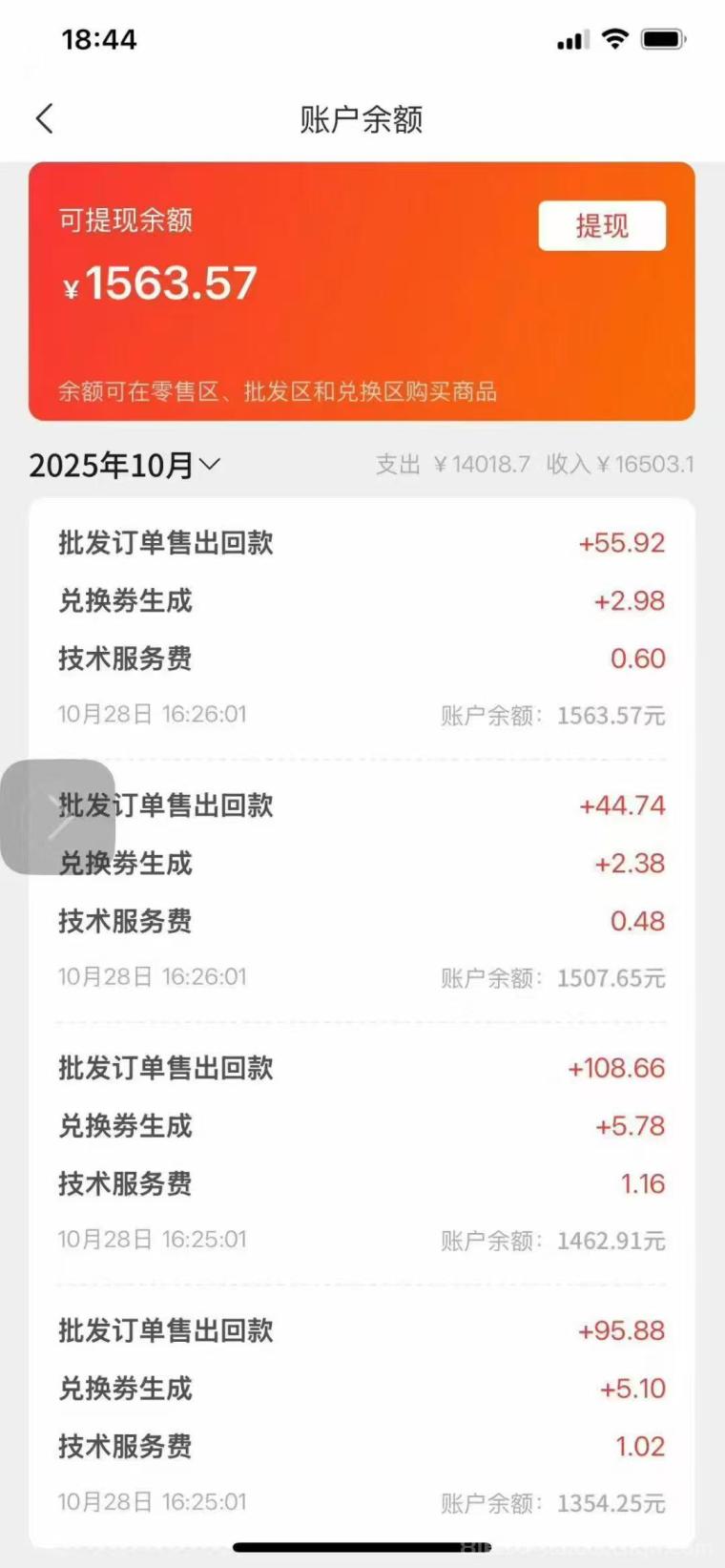Image resolution: width=725 pixels, height=1568 pixels.
Task: Tap the back arrow to leave 账户余额
Action: click(x=45, y=118)
